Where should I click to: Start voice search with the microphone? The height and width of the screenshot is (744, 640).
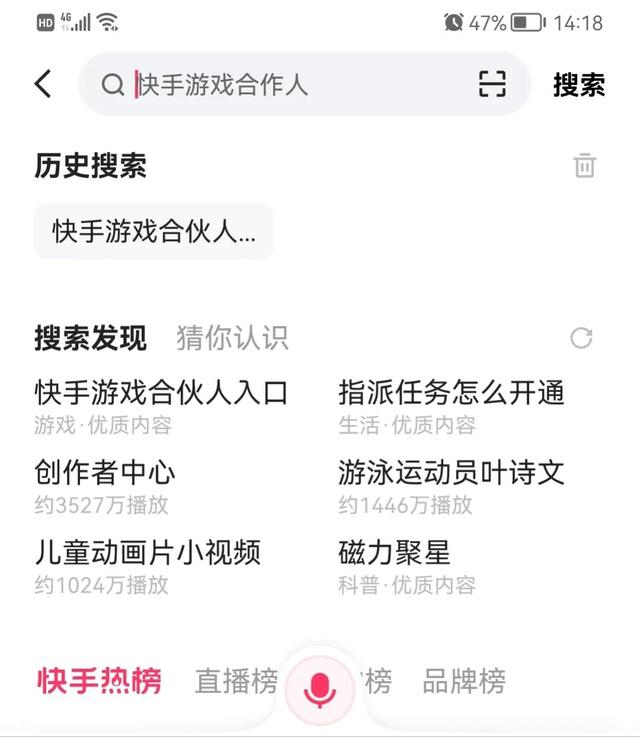tap(320, 688)
